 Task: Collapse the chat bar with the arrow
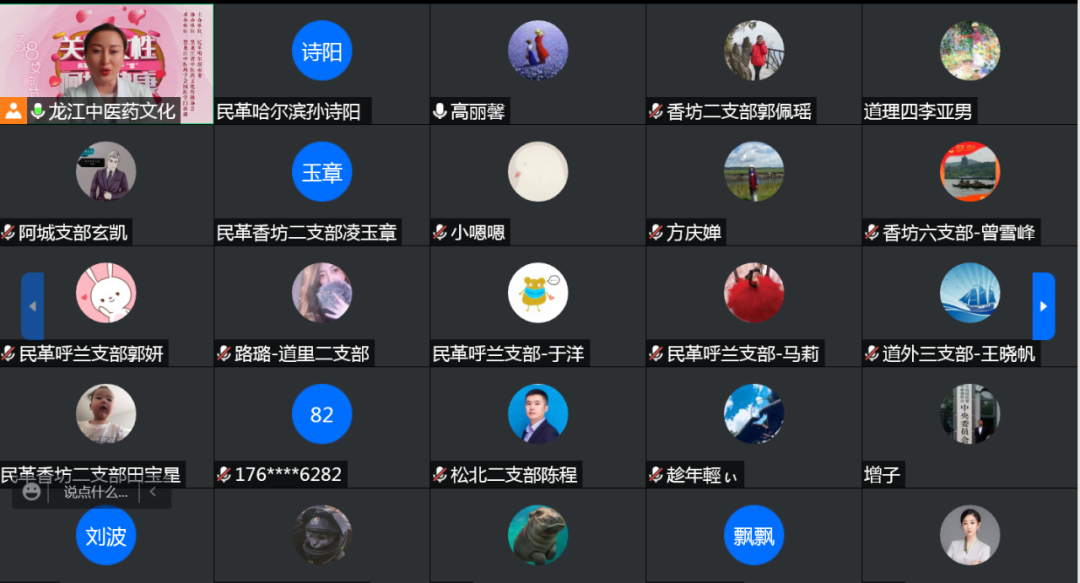[x=152, y=492]
